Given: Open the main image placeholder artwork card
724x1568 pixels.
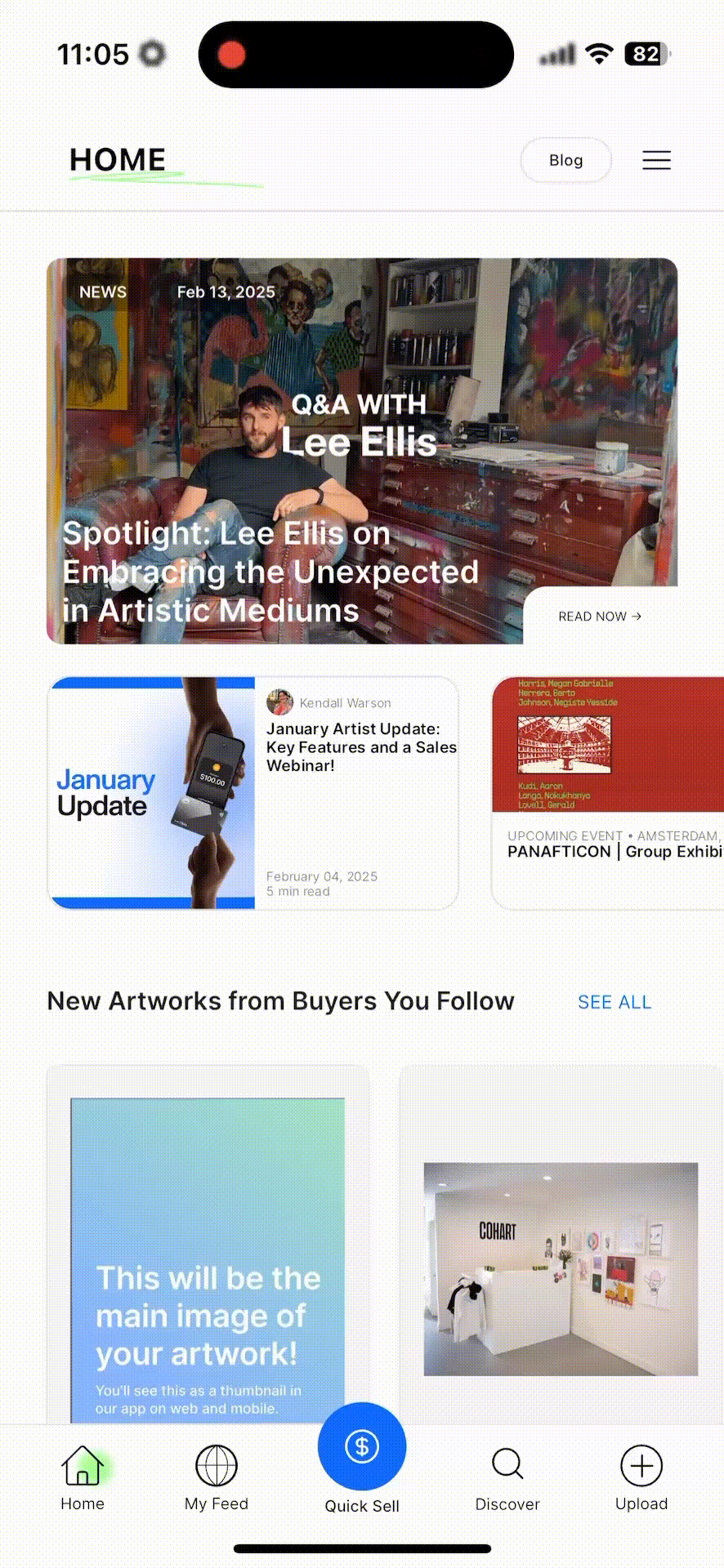Looking at the screenshot, I should click(208, 1249).
